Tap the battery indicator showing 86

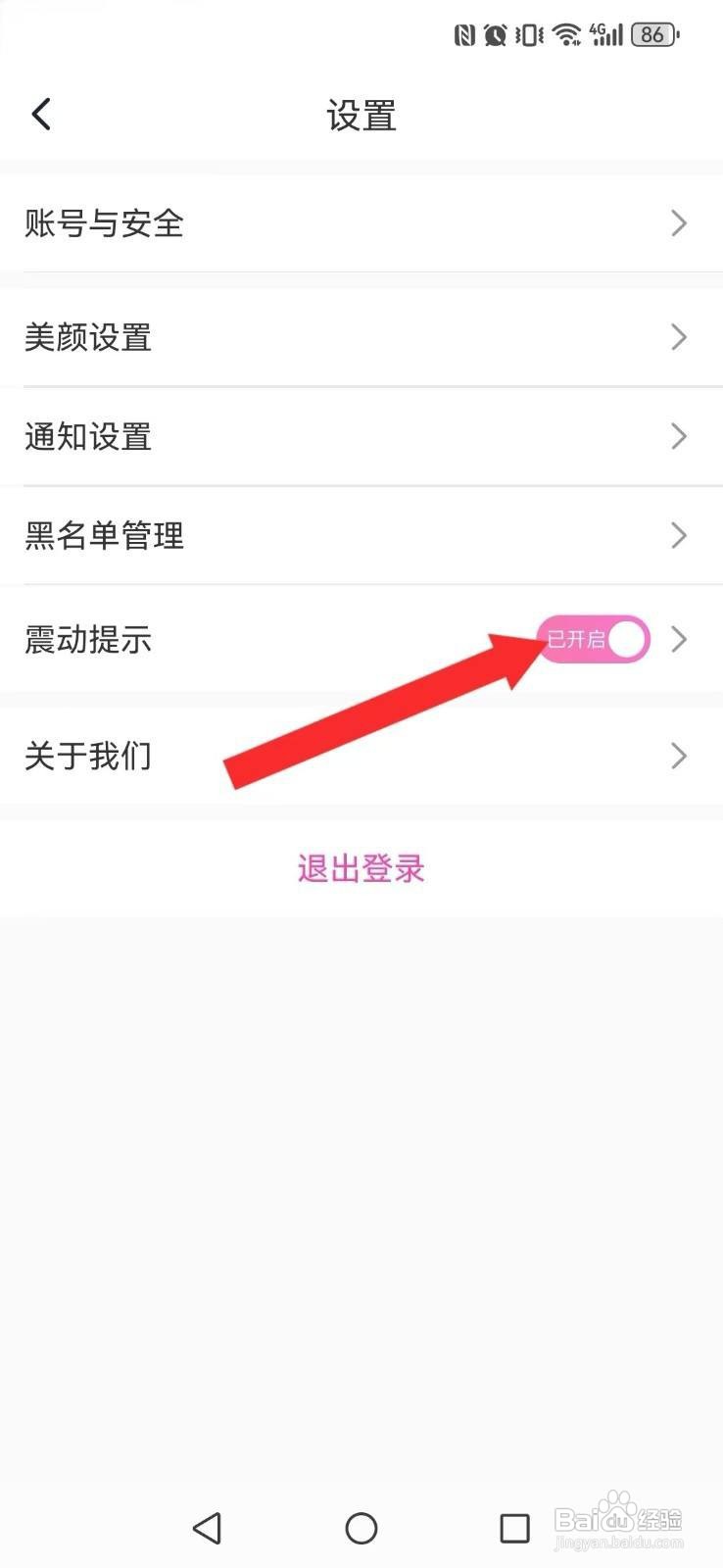[x=652, y=34]
